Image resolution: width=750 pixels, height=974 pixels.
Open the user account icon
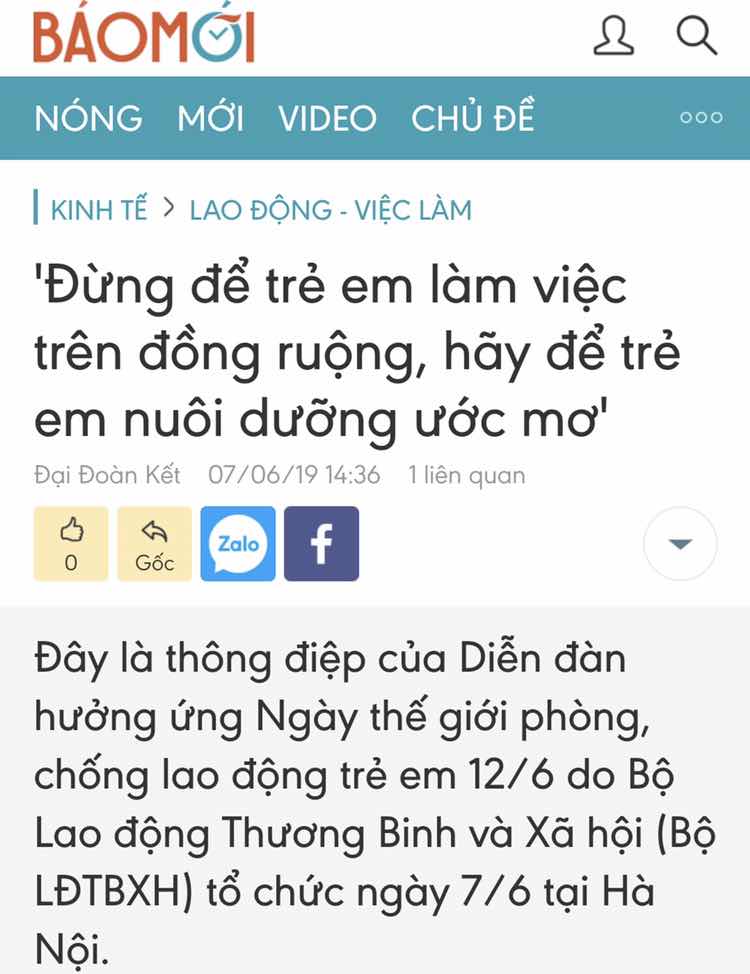[614, 36]
